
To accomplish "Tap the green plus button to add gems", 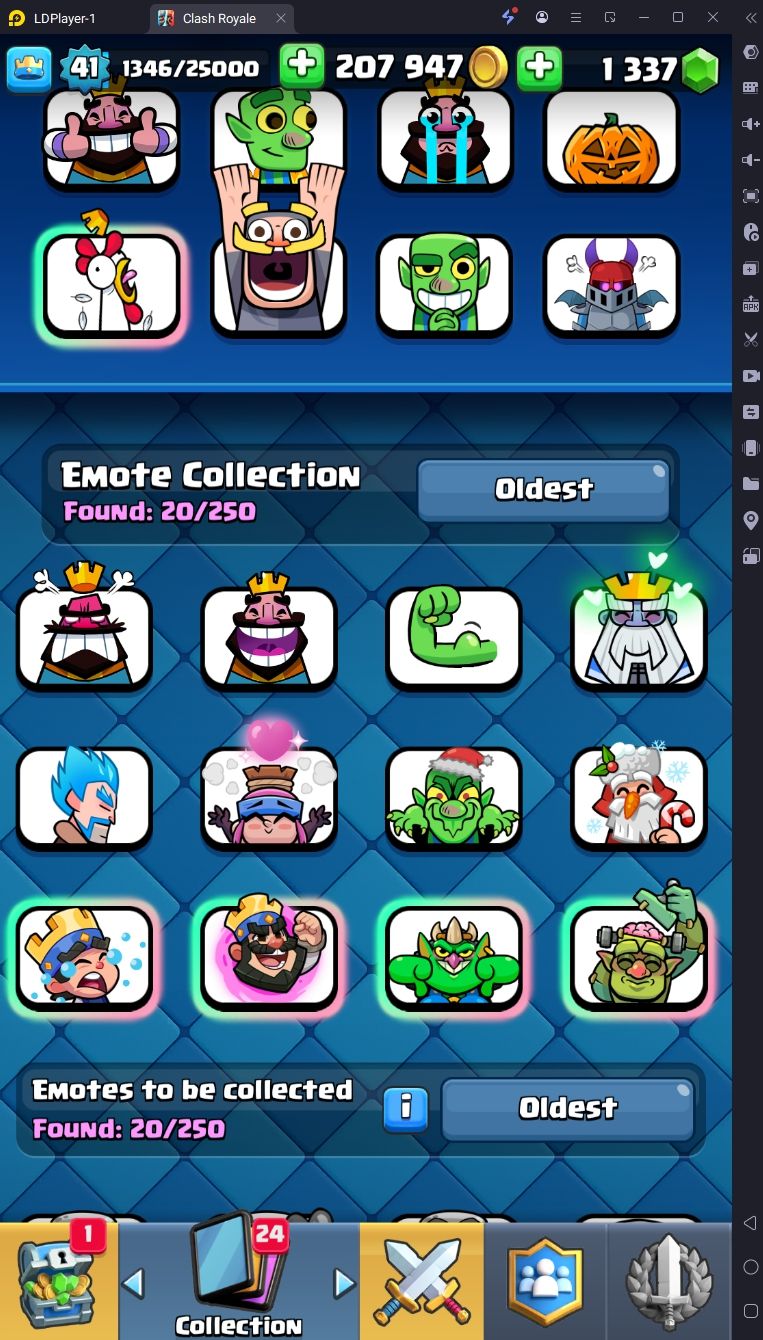I will coord(539,67).
